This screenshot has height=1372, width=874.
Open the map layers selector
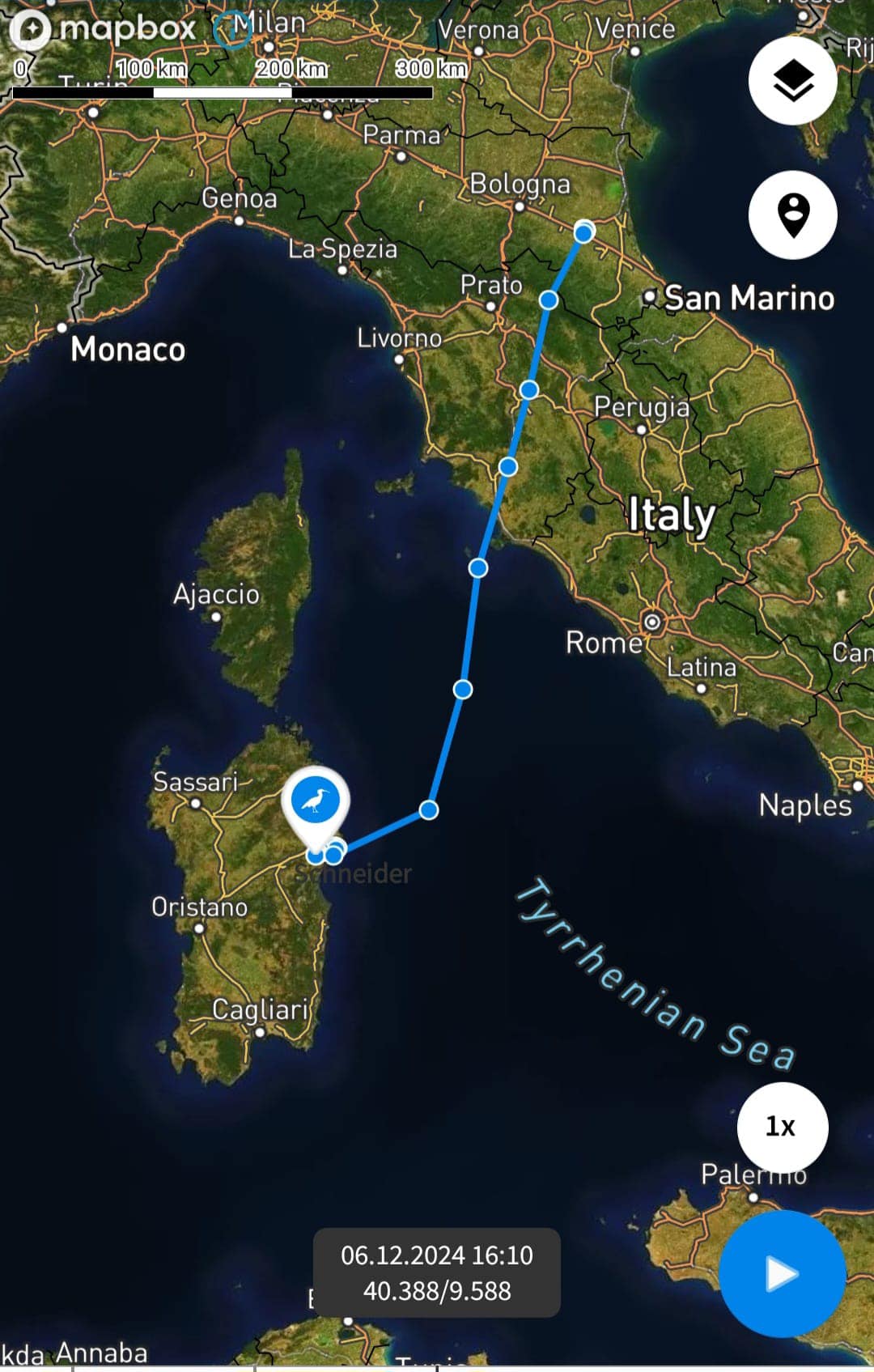coord(792,81)
